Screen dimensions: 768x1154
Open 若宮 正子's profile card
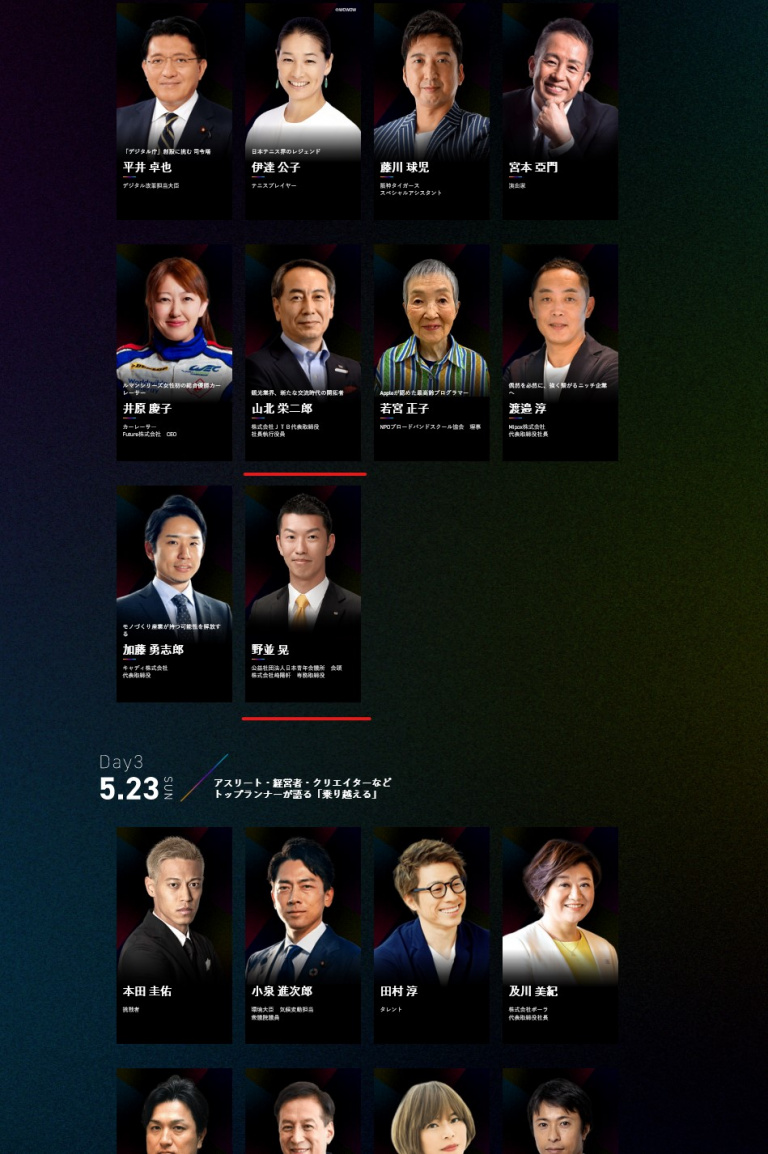432,352
